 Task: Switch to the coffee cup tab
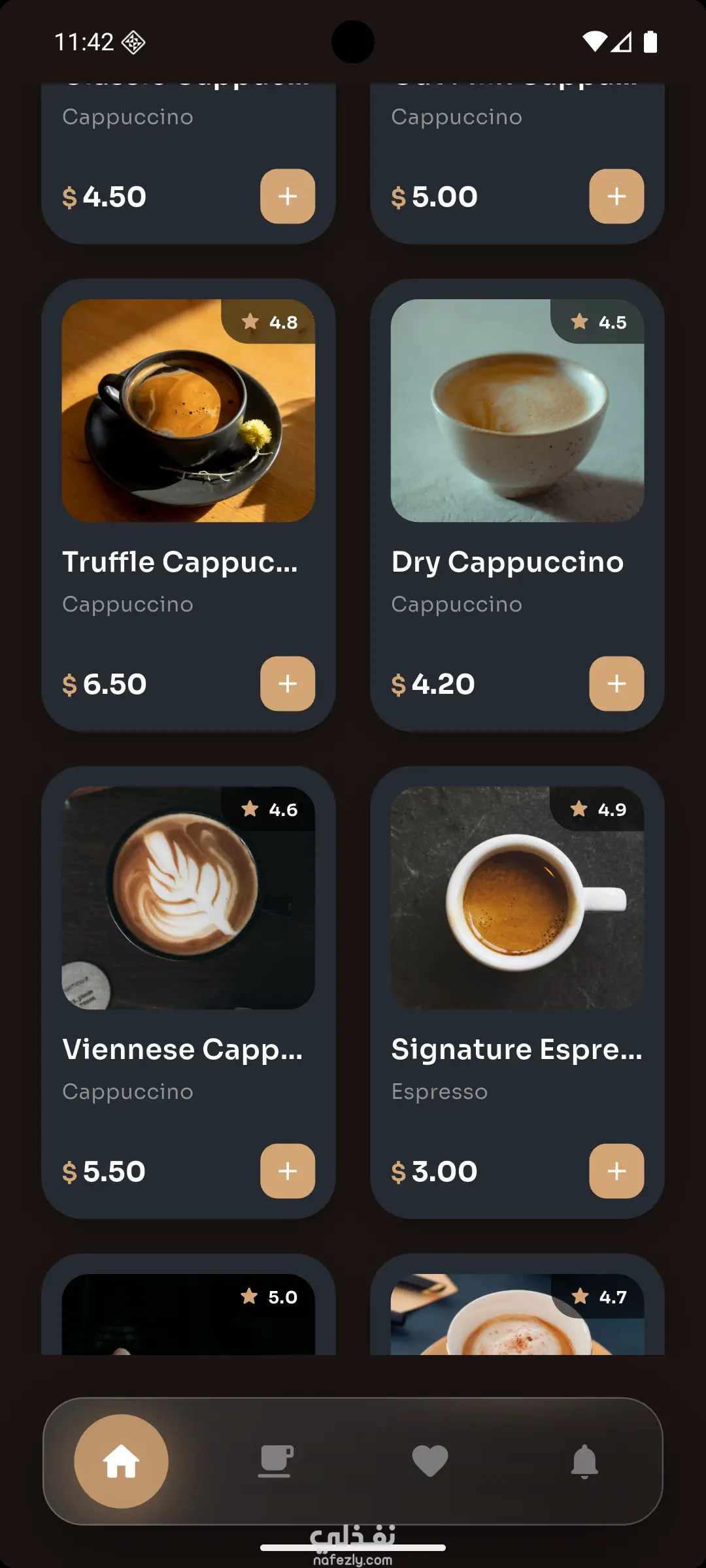point(275,1461)
